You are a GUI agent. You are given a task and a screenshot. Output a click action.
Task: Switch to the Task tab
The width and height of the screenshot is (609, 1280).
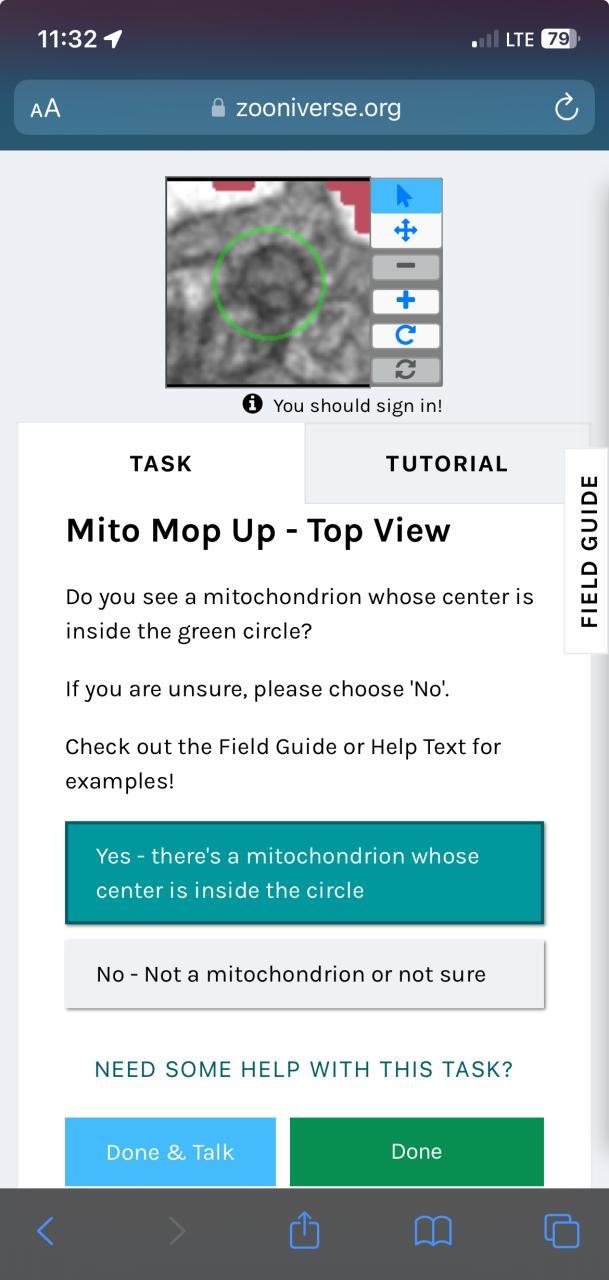(161, 464)
